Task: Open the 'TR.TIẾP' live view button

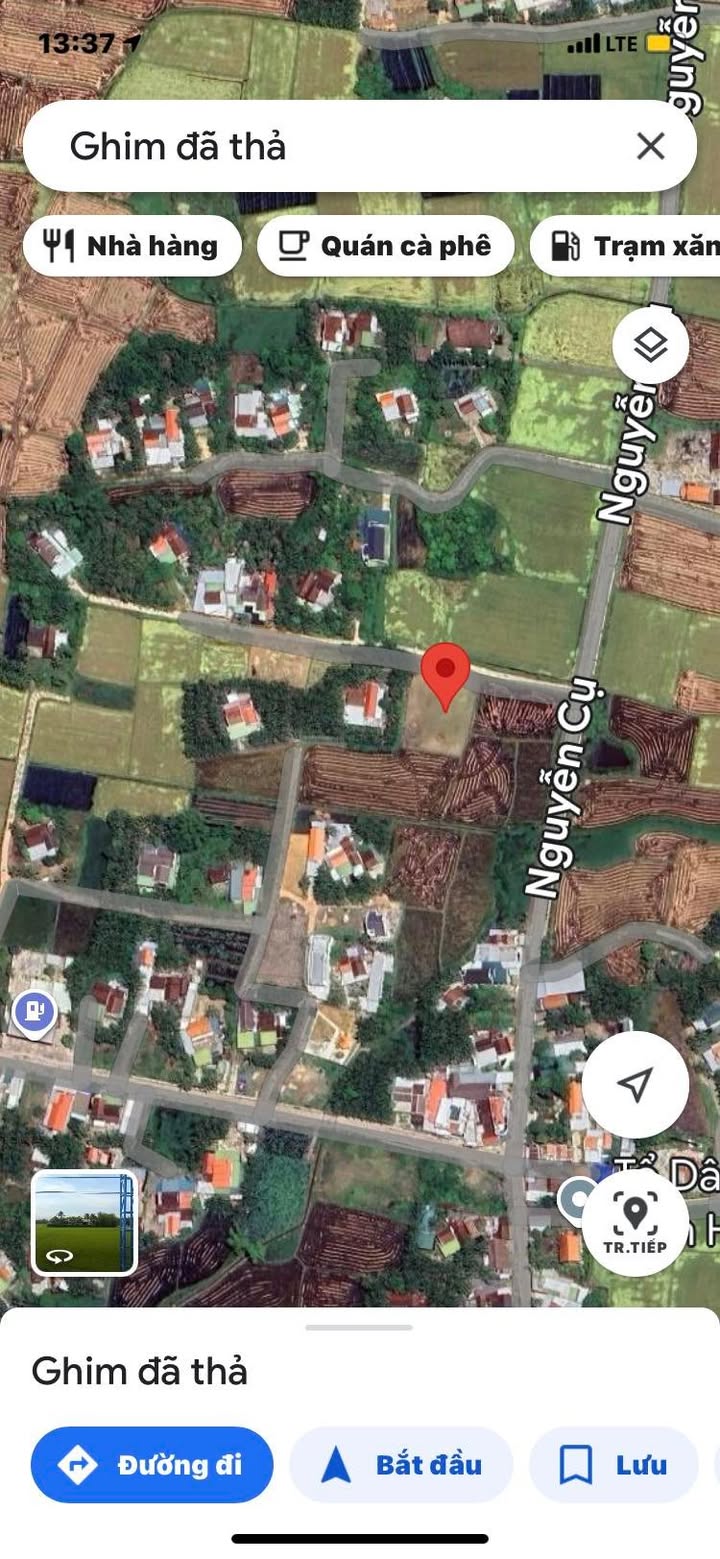Action: click(635, 1222)
